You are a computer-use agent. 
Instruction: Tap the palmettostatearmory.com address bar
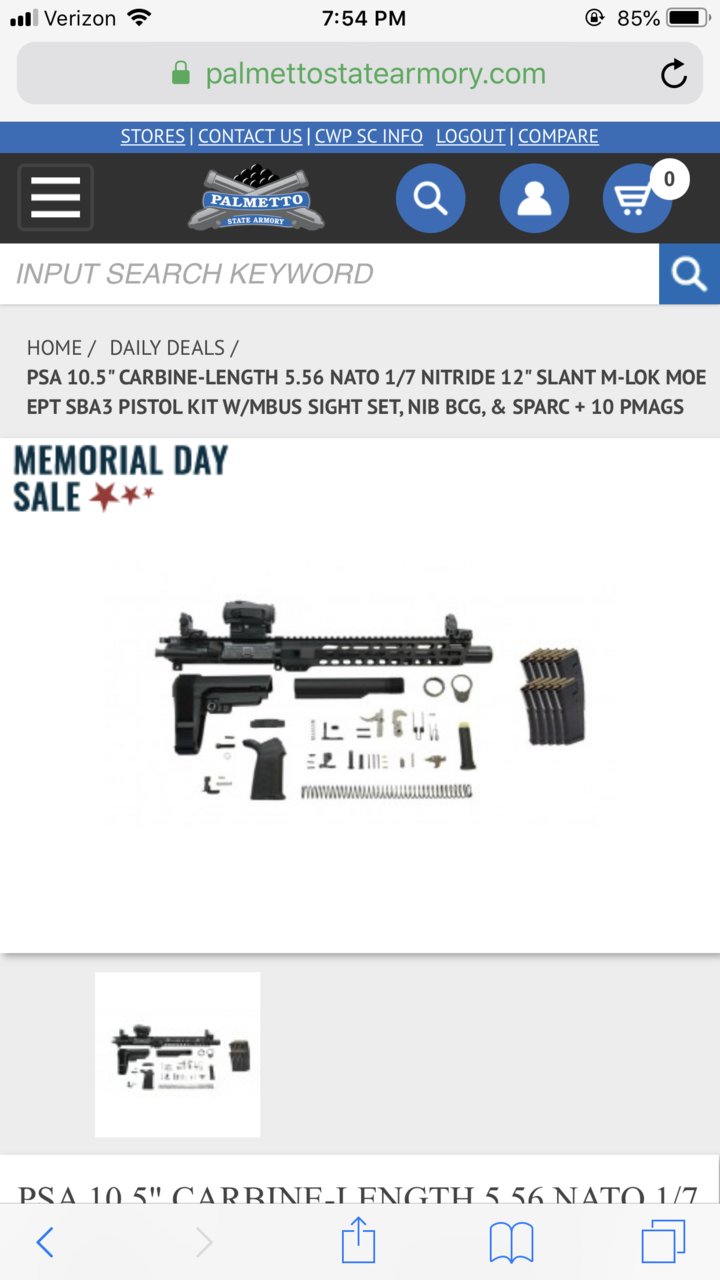pos(360,74)
